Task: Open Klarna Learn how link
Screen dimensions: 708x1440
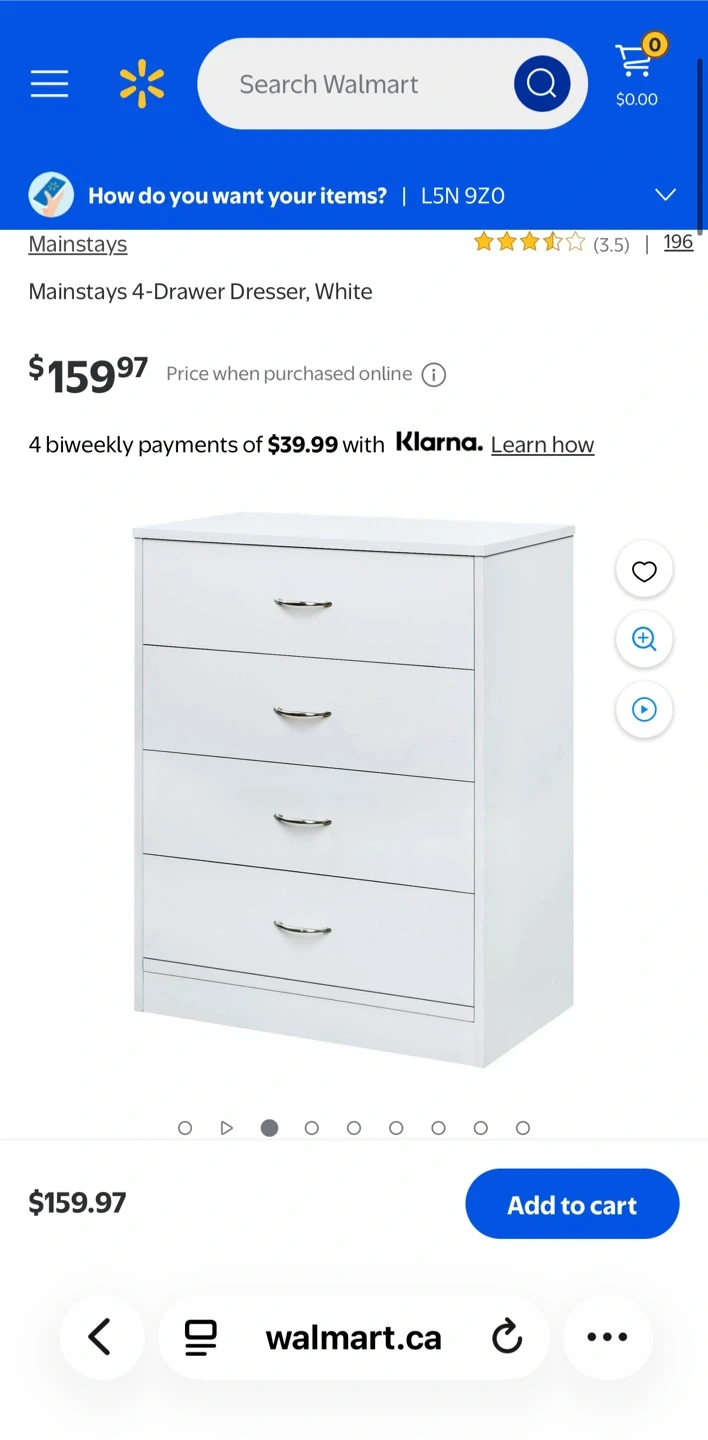Action: coord(542,445)
